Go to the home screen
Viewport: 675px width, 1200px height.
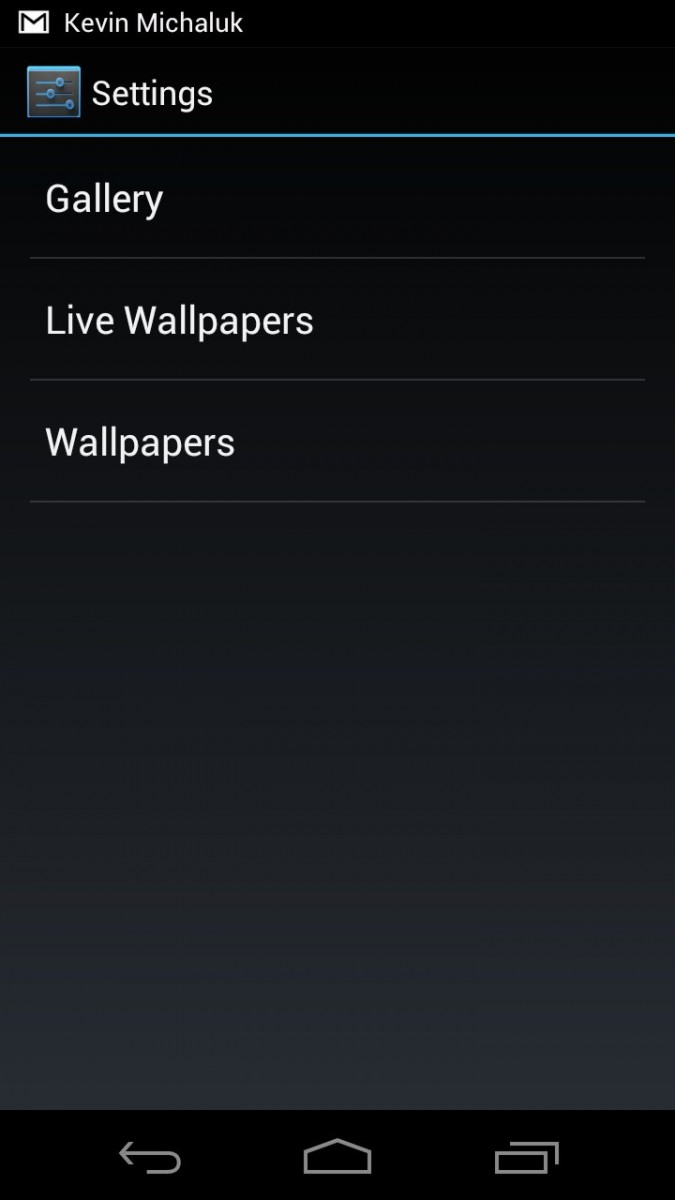pos(337,1157)
